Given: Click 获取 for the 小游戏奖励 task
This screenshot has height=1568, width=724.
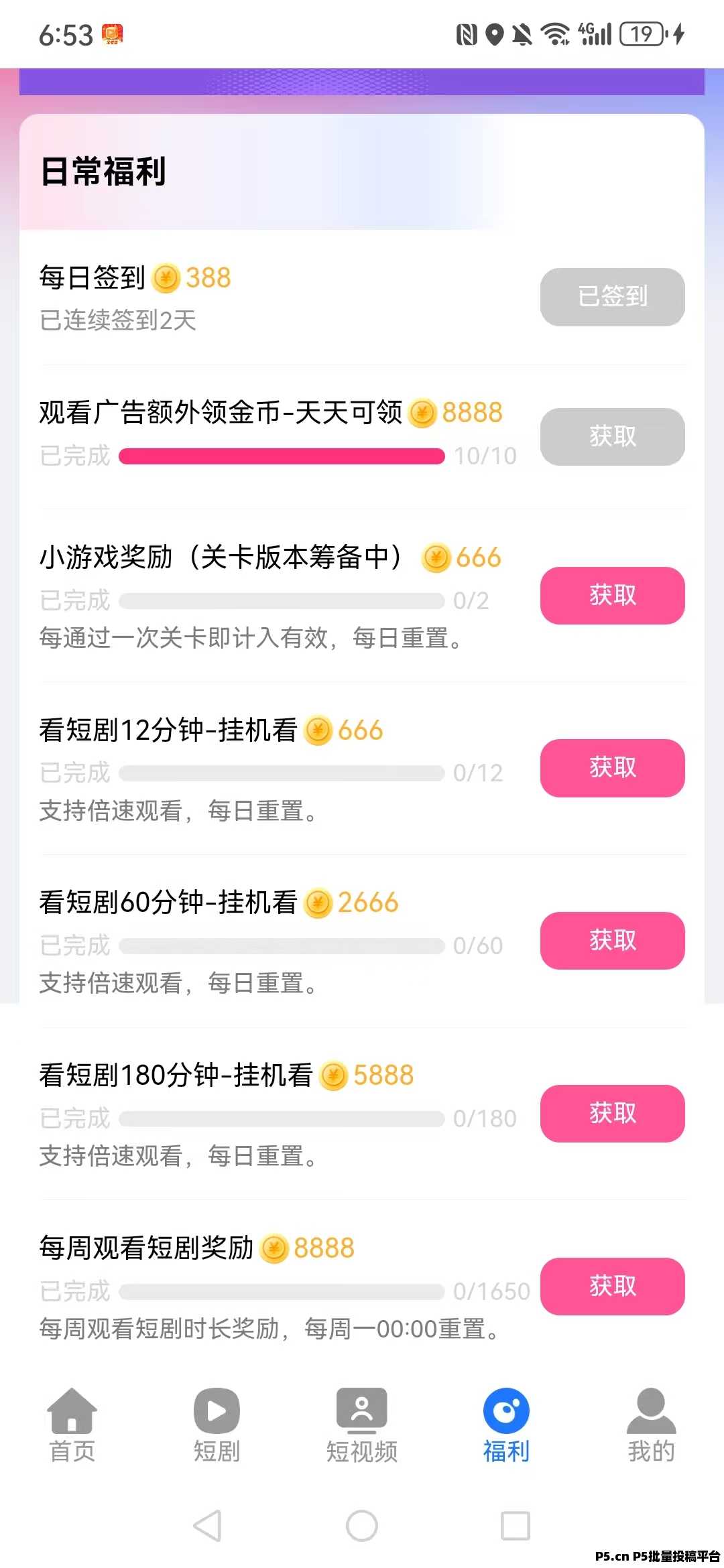Looking at the screenshot, I should point(612,596).
